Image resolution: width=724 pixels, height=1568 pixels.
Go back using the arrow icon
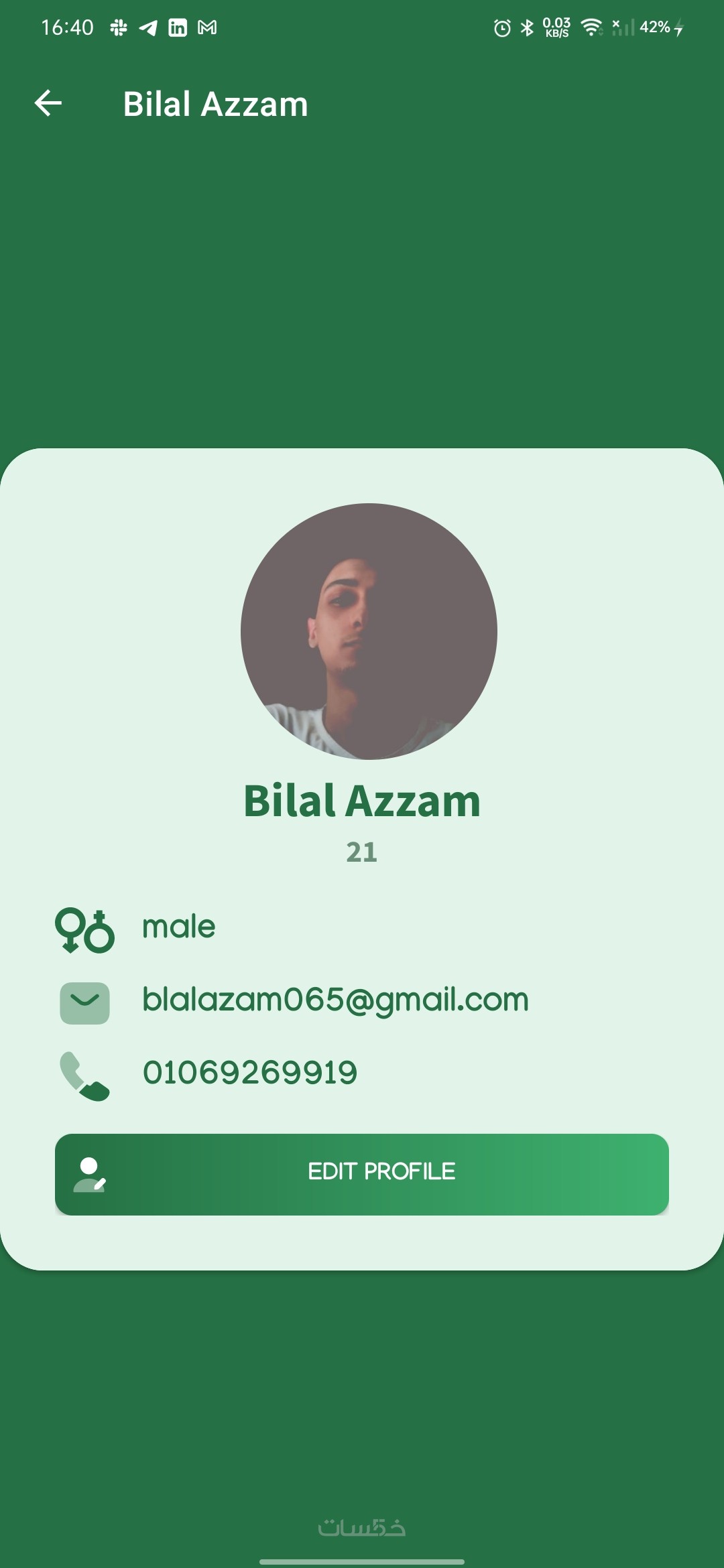[48, 103]
